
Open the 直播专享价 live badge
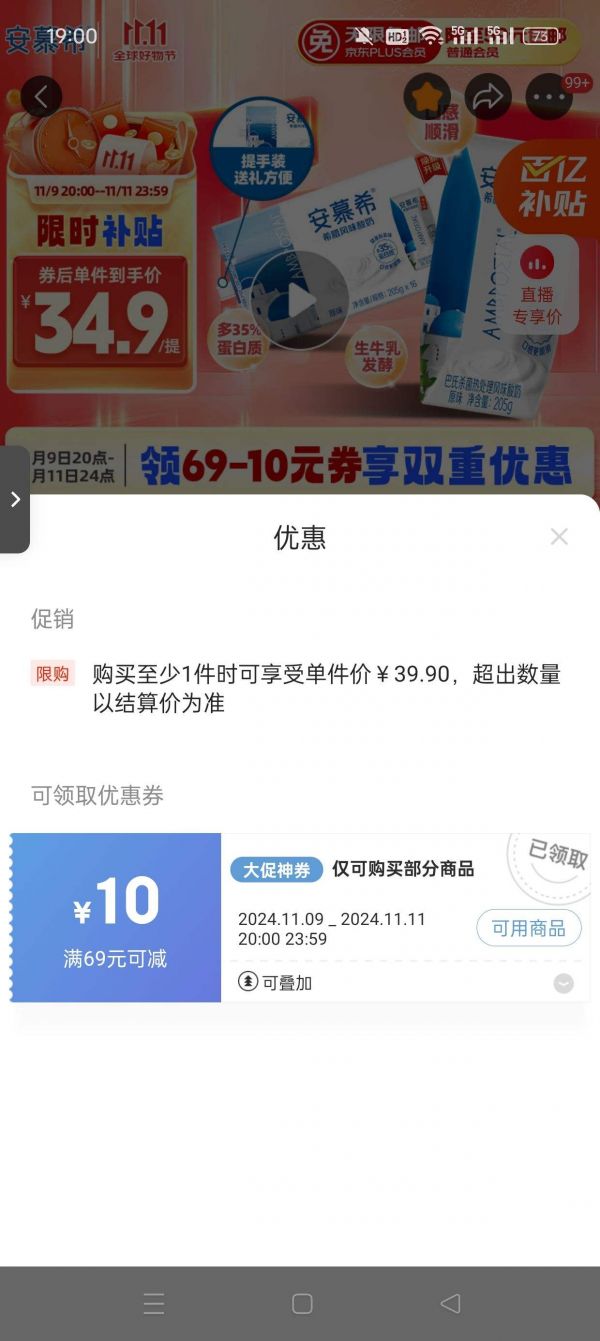click(x=537, y=285)
